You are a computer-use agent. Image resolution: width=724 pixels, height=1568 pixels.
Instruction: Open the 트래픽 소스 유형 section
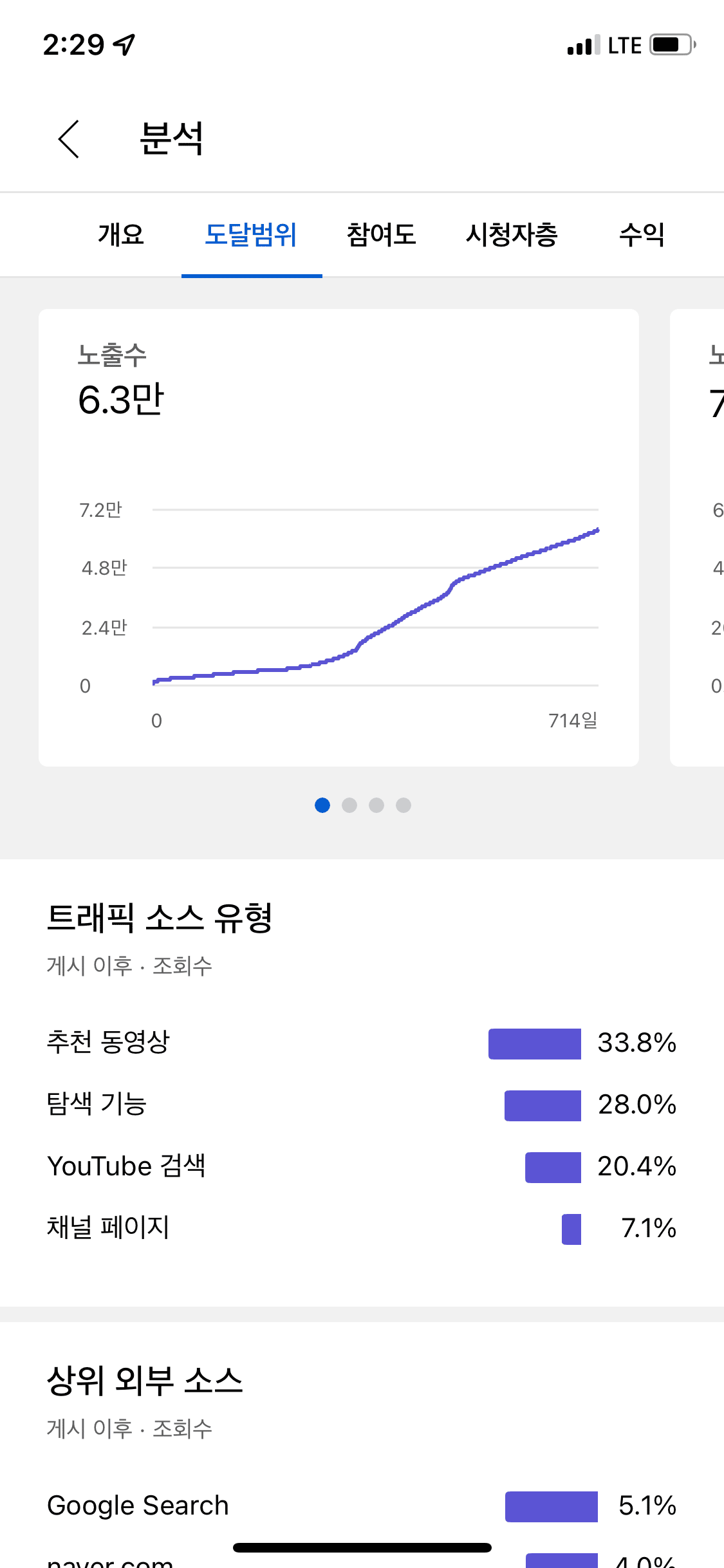160,918
